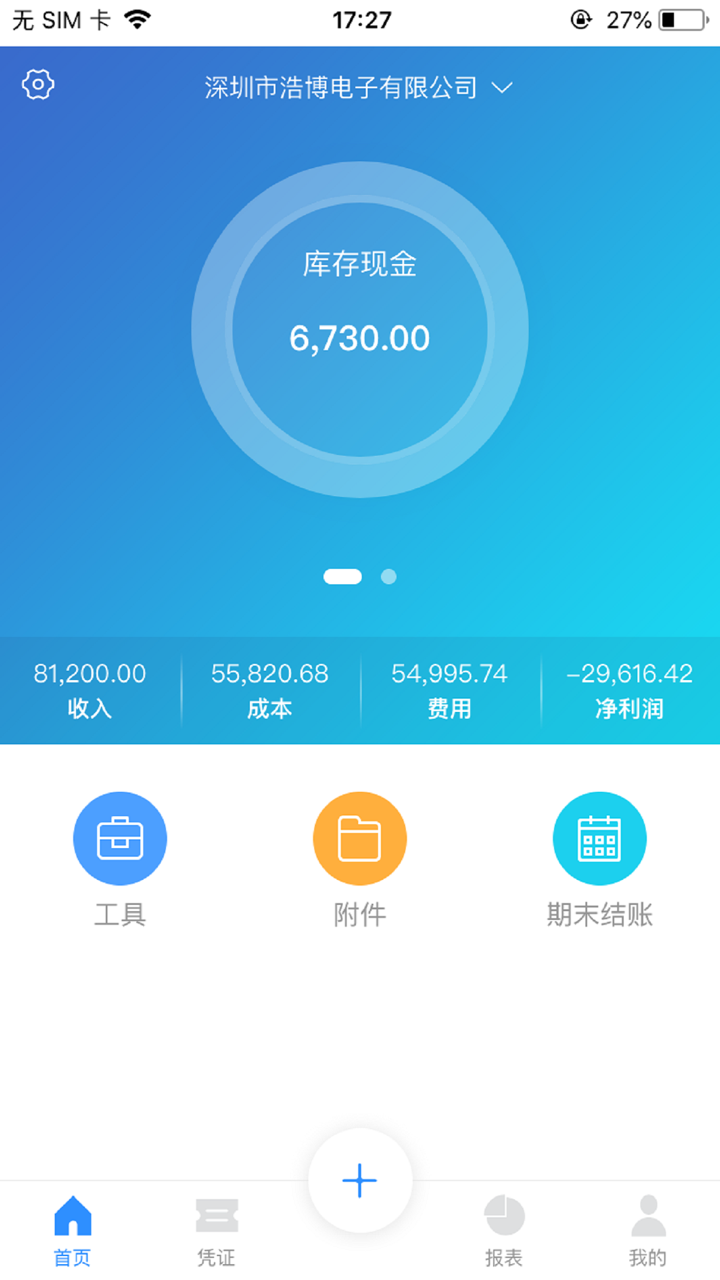Image resolution: width=720 pixels, height=1280 pixels.
Task: Open 期末结账 (Period-End Closing) calendar icon
Action: pyautogui.click(x=600, y=838)
